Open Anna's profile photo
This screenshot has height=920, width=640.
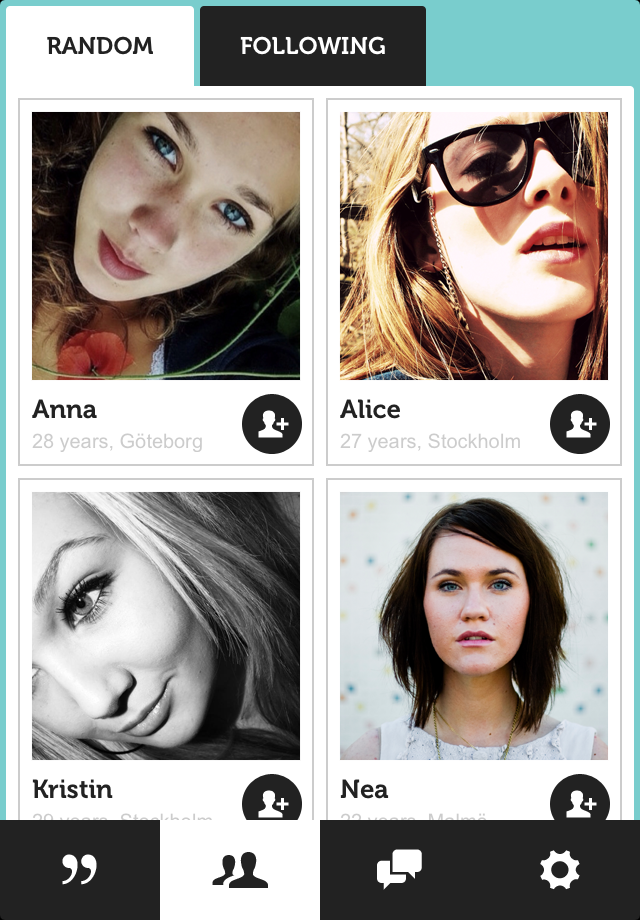point(166,246)
